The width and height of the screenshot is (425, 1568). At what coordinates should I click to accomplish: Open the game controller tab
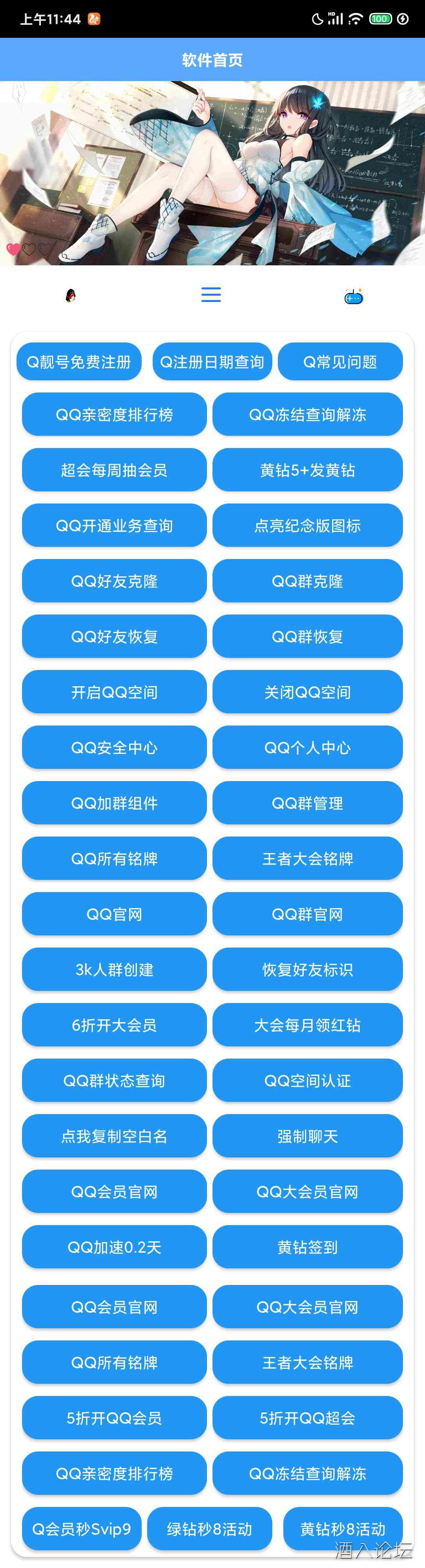click(353, 296)
